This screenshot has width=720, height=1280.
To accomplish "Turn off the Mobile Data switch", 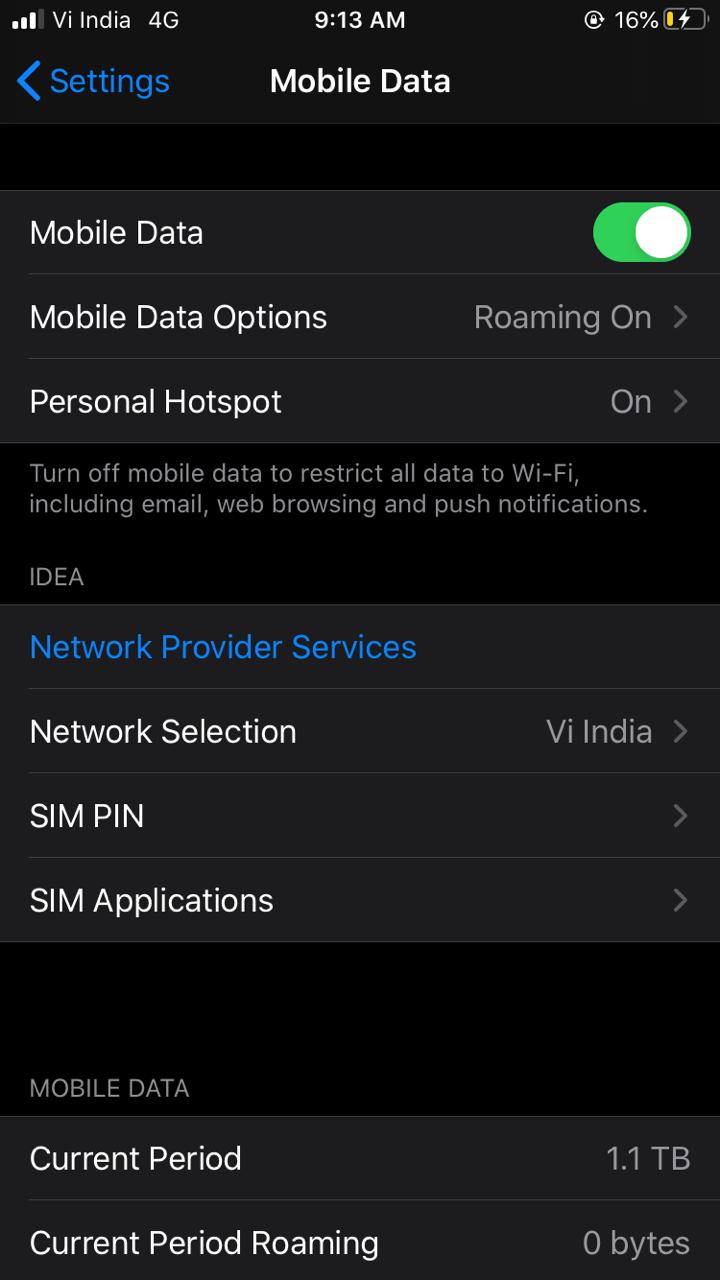I will 641,232.
